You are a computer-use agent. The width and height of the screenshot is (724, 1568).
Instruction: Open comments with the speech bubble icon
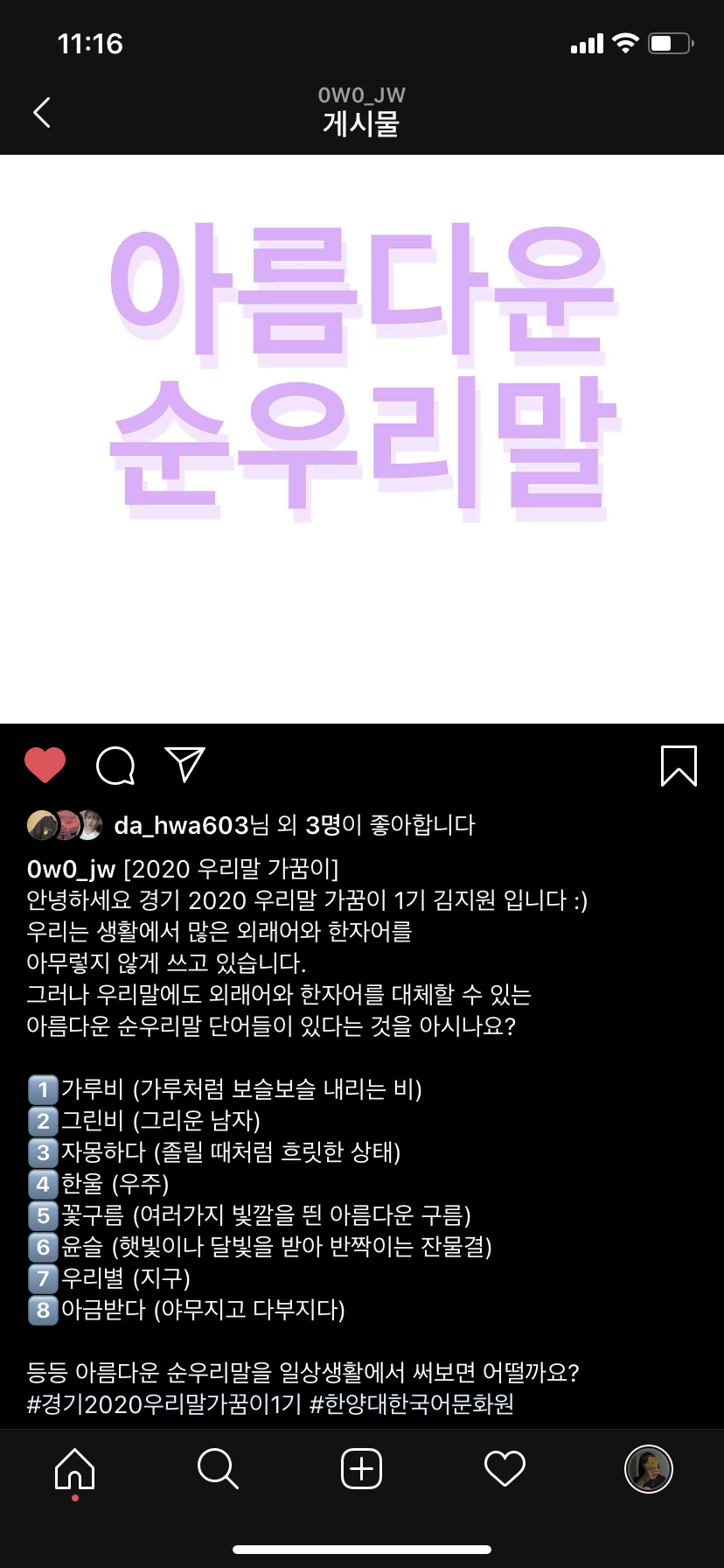[115, 766]
